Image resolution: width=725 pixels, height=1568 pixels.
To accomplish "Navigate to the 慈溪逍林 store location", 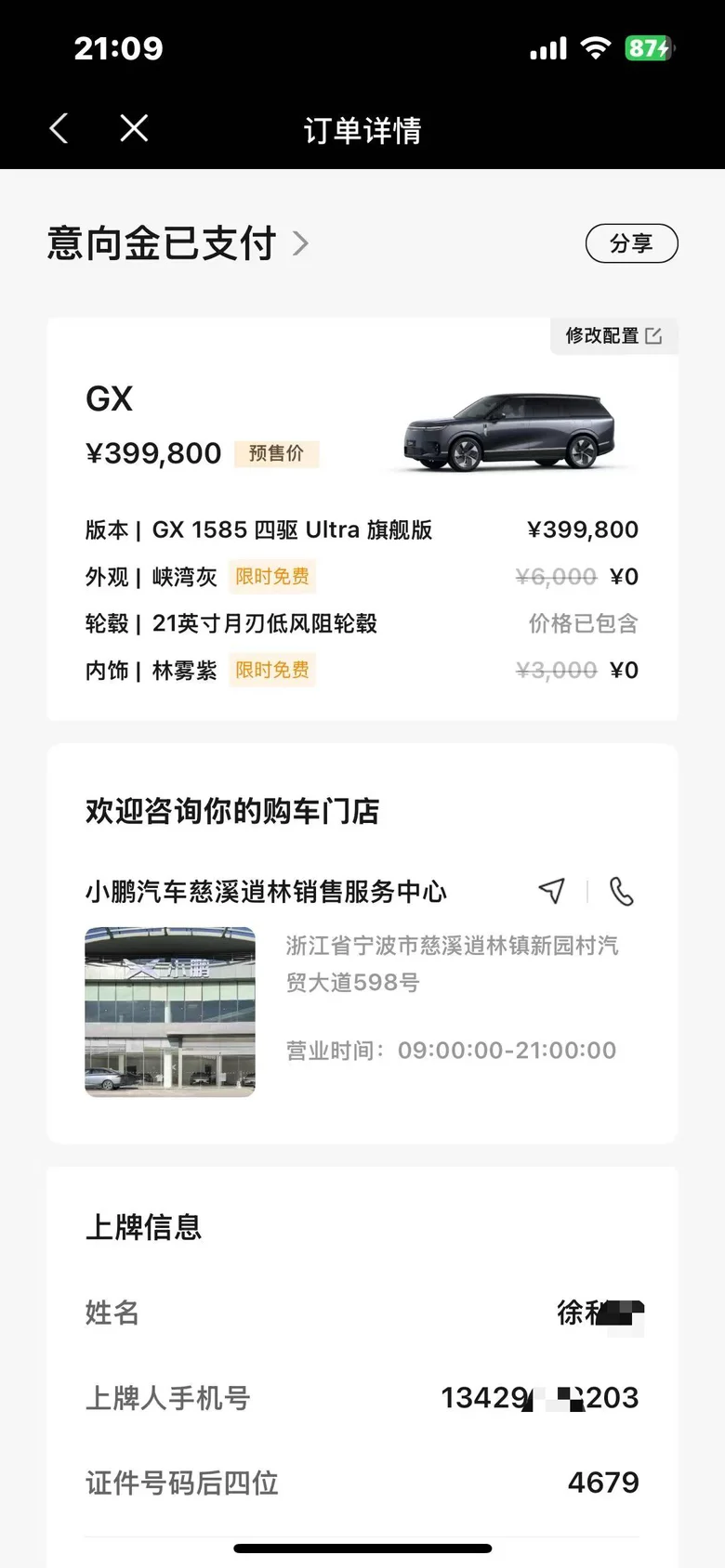I will click(x=551, y=891).
